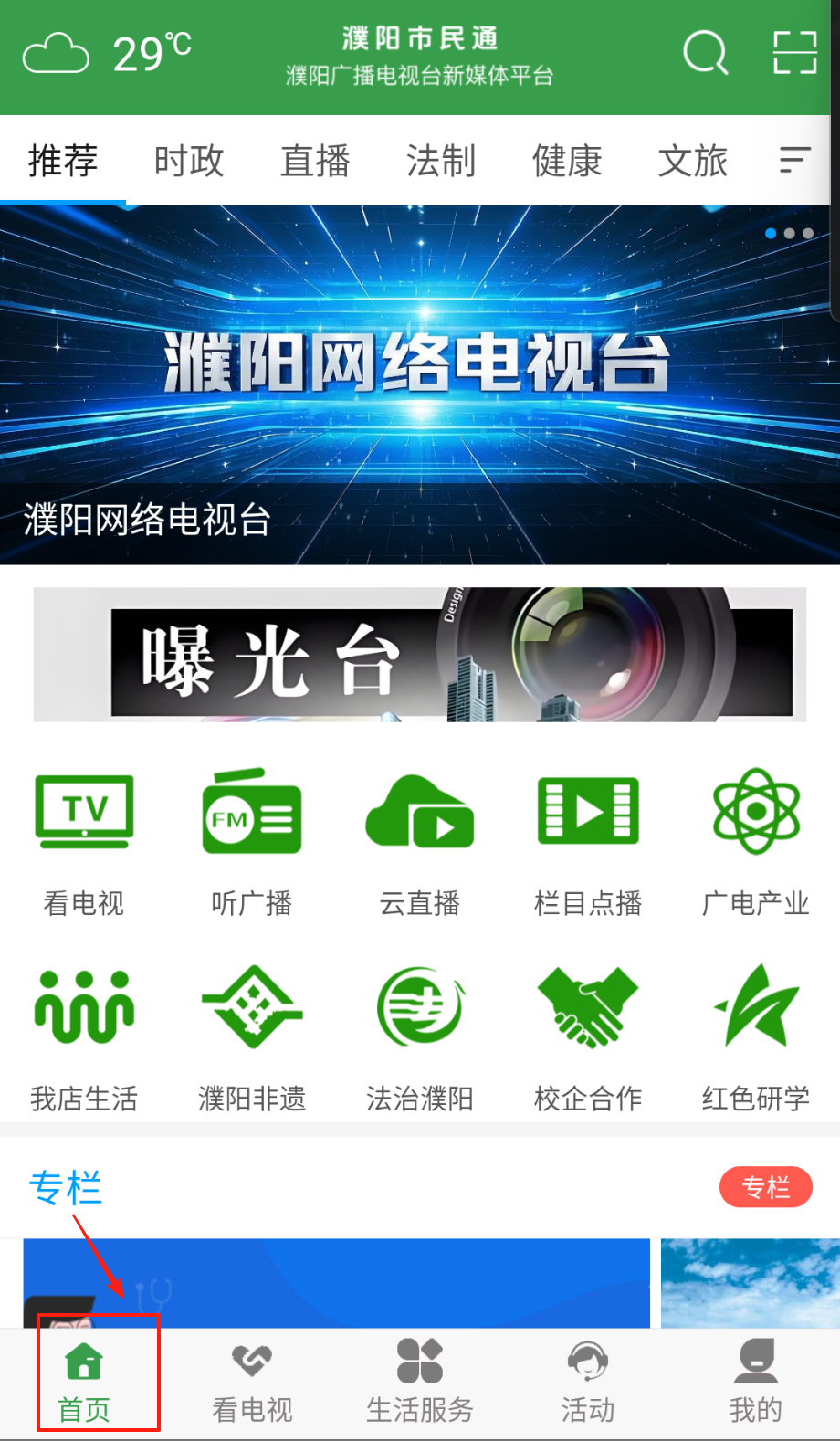Screen dimensions: 840x1441
Task: Open the QR scan icon
Action: click(793, 53)
